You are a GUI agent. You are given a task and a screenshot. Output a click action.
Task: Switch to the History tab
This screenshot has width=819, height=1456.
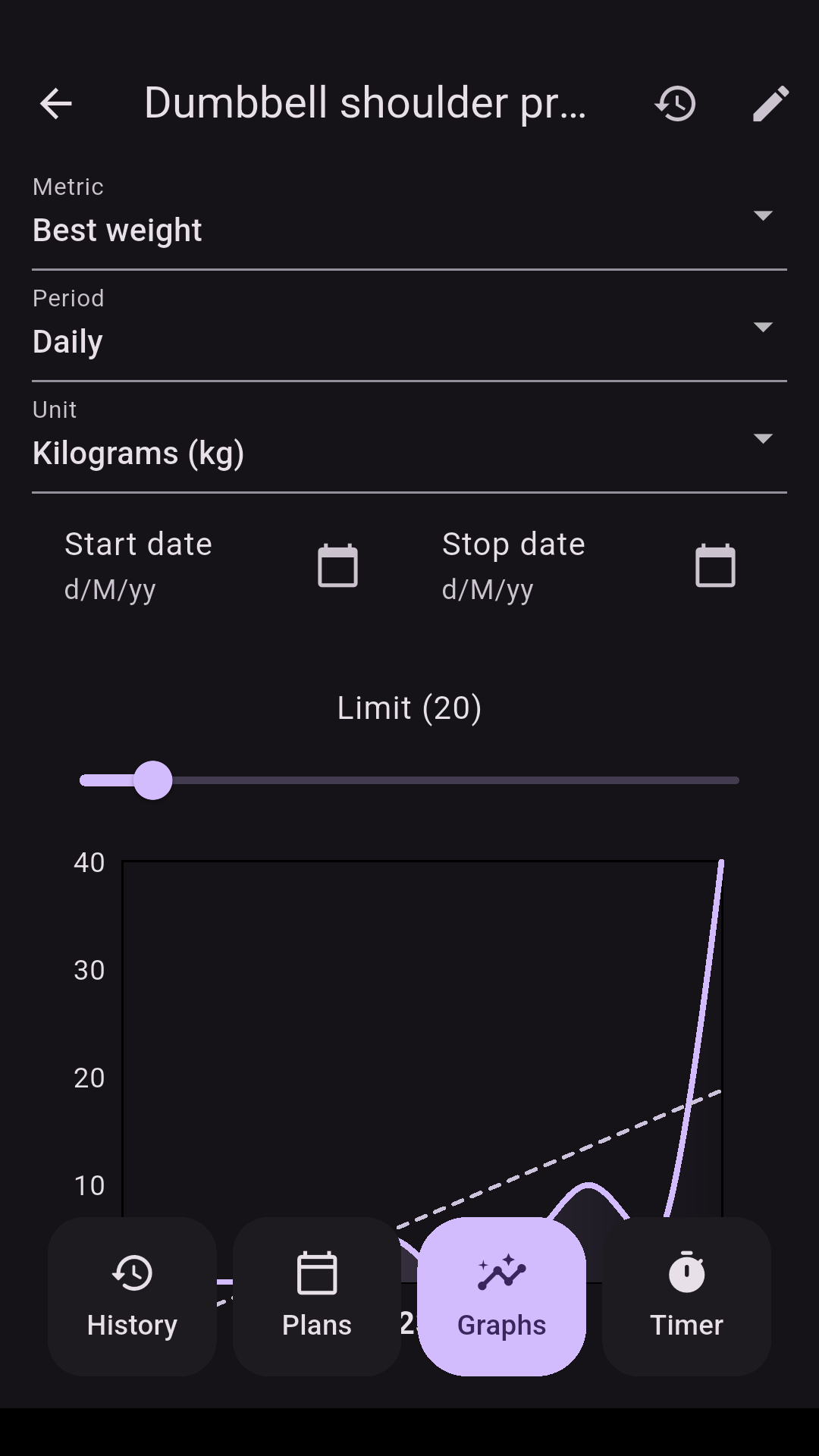(x=132, y=1296)
